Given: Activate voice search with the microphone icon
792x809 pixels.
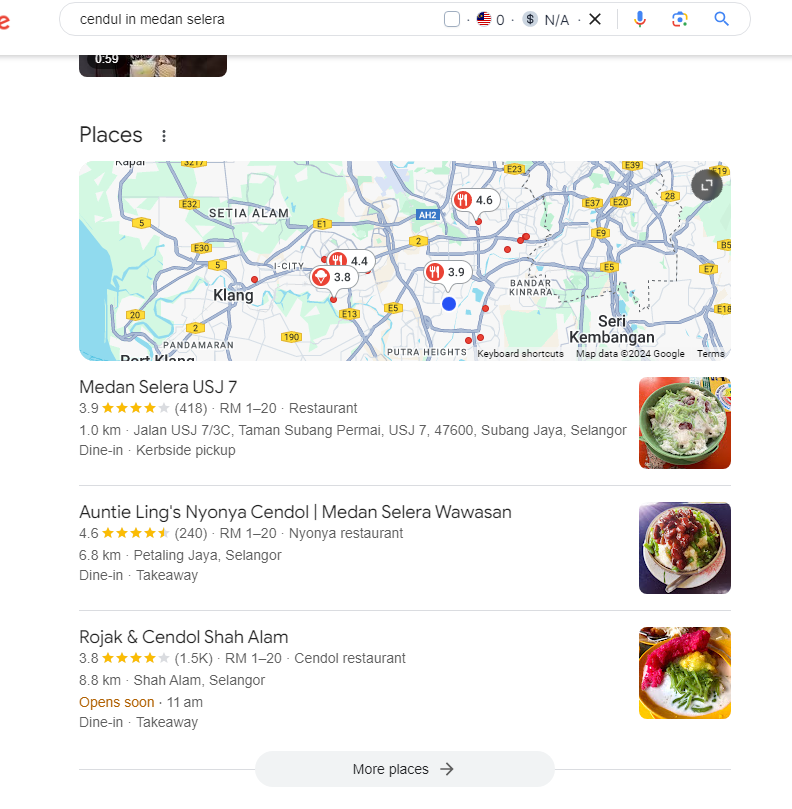Looking at the screenshot, I should (640, 19).
